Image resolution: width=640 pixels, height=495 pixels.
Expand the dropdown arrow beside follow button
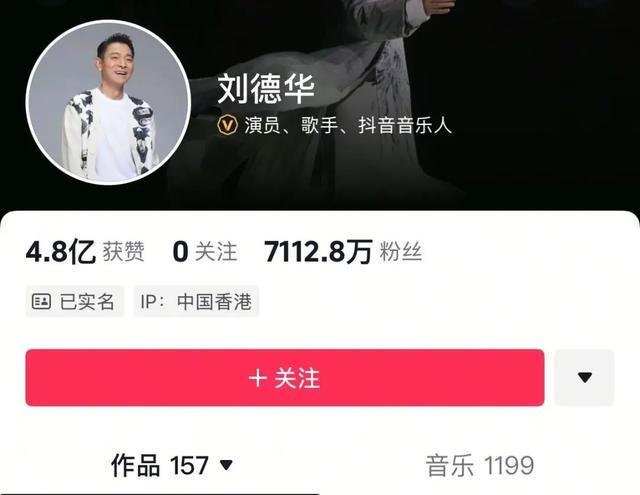585,378
